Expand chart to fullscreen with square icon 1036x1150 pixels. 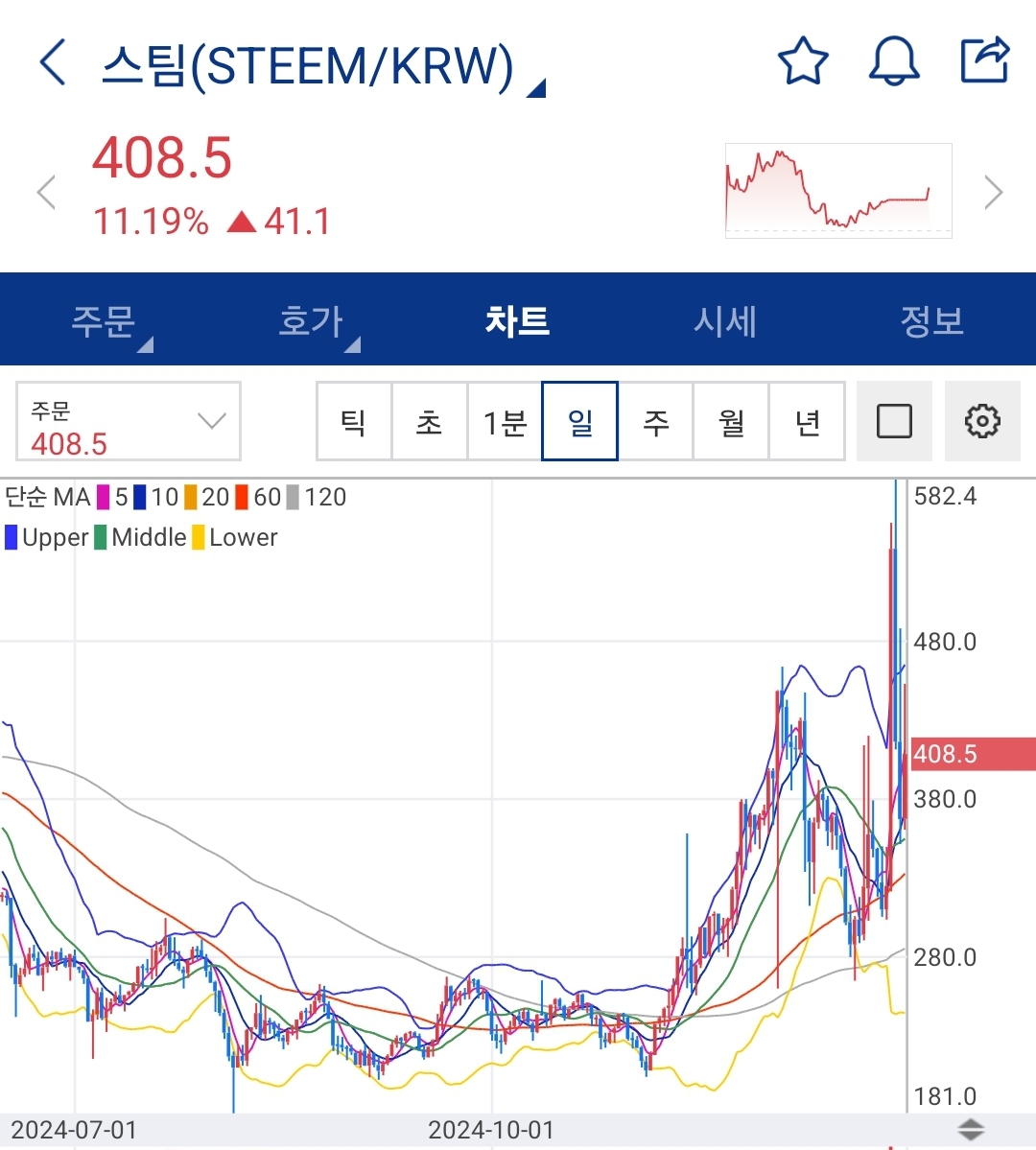point(894,422)
